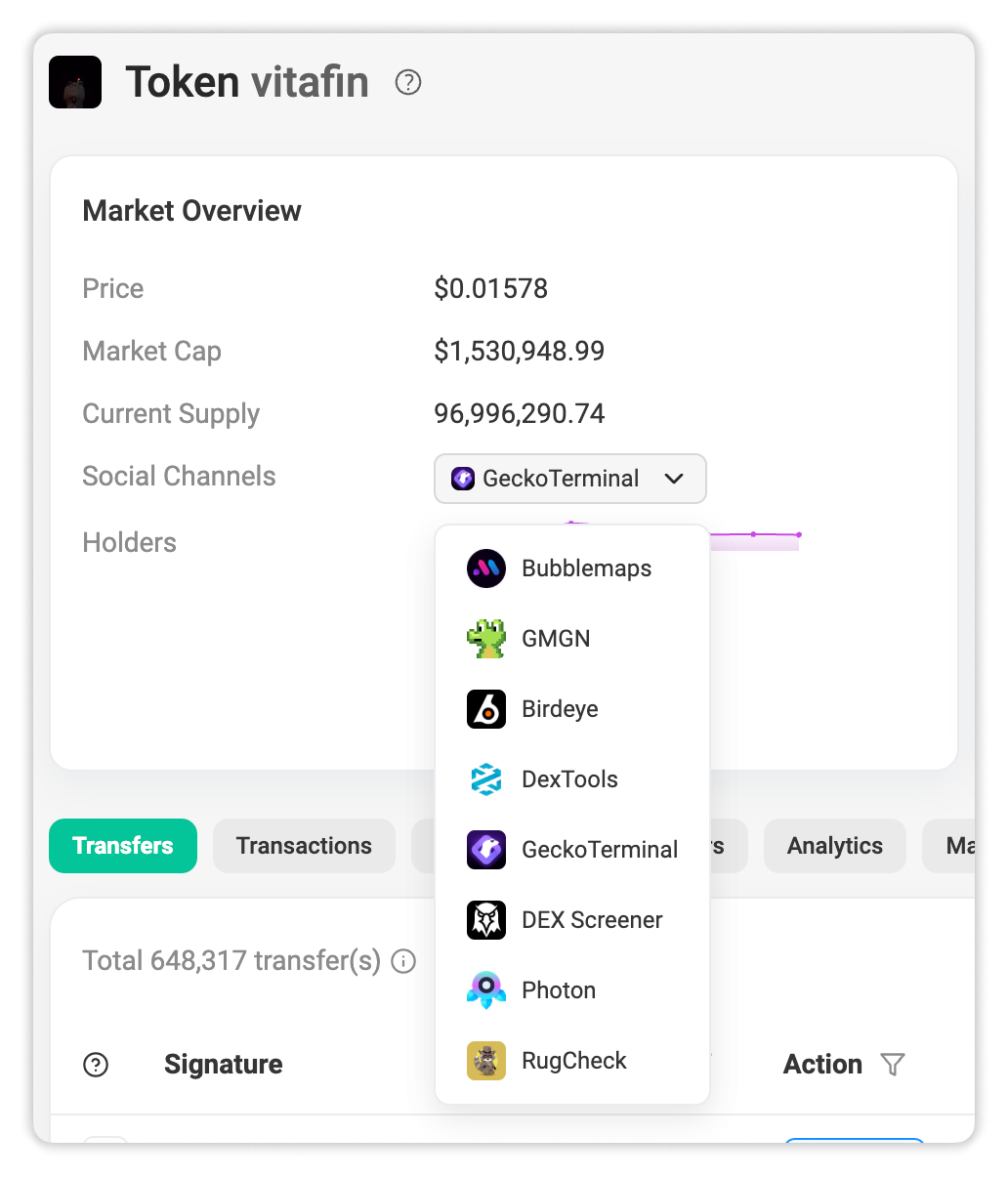
Task: Select RugCheck from the dropdown list
Action: 571,1061
